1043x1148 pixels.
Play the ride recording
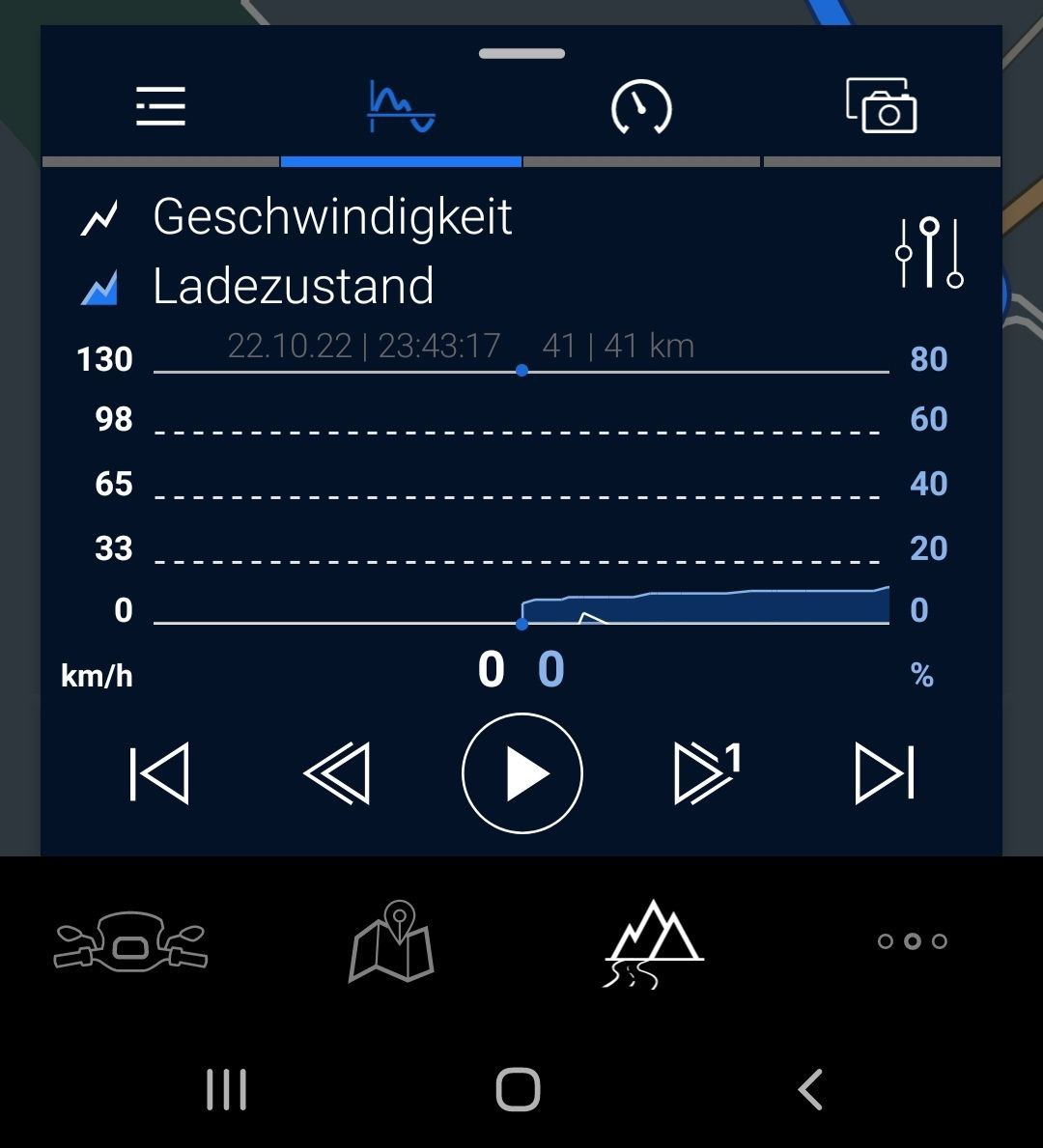(521, 773)
